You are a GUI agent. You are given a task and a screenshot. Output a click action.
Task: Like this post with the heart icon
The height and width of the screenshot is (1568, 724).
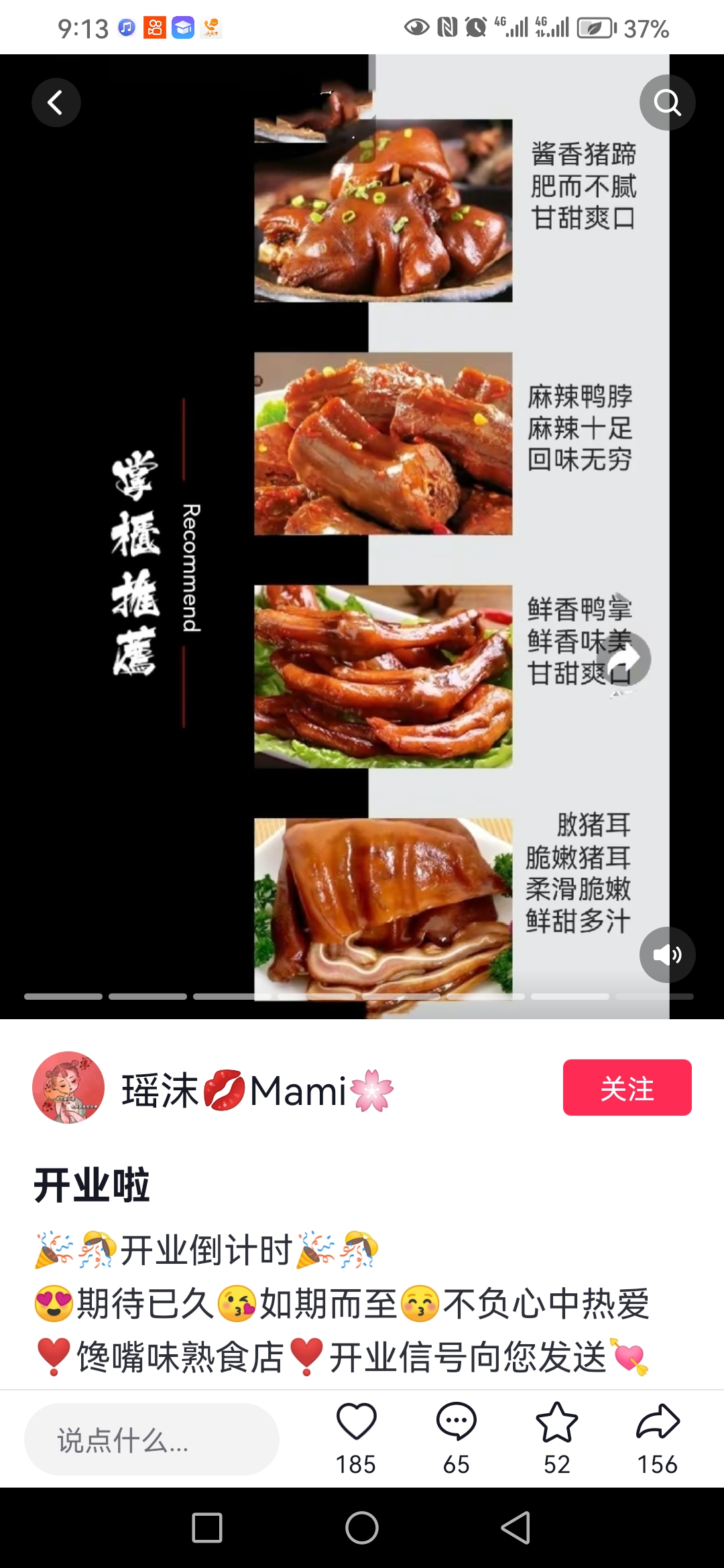click(x=356, y=1422)
